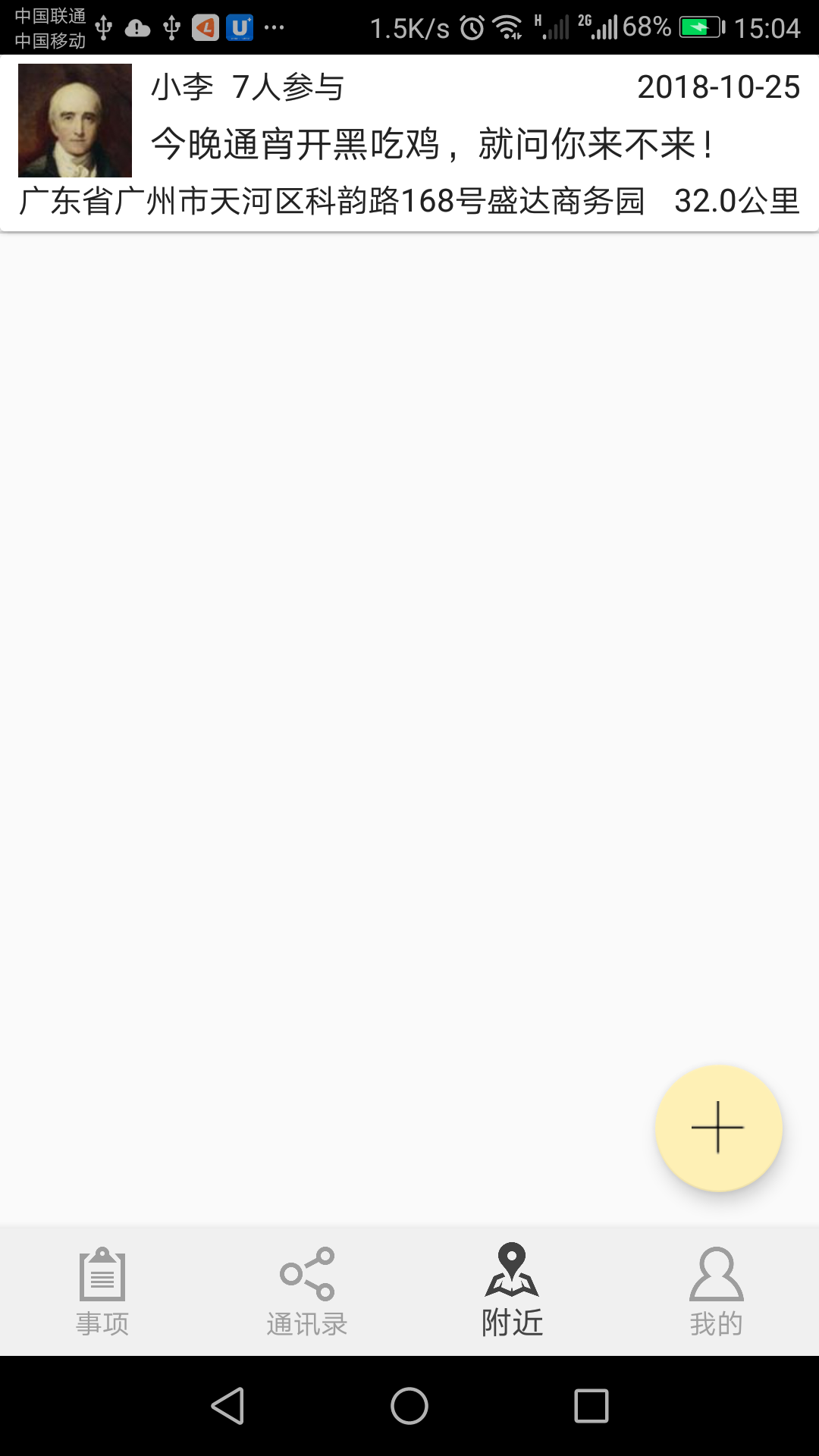
Task: Open 小李's avatar portrait image
Action: coord(74,119)
